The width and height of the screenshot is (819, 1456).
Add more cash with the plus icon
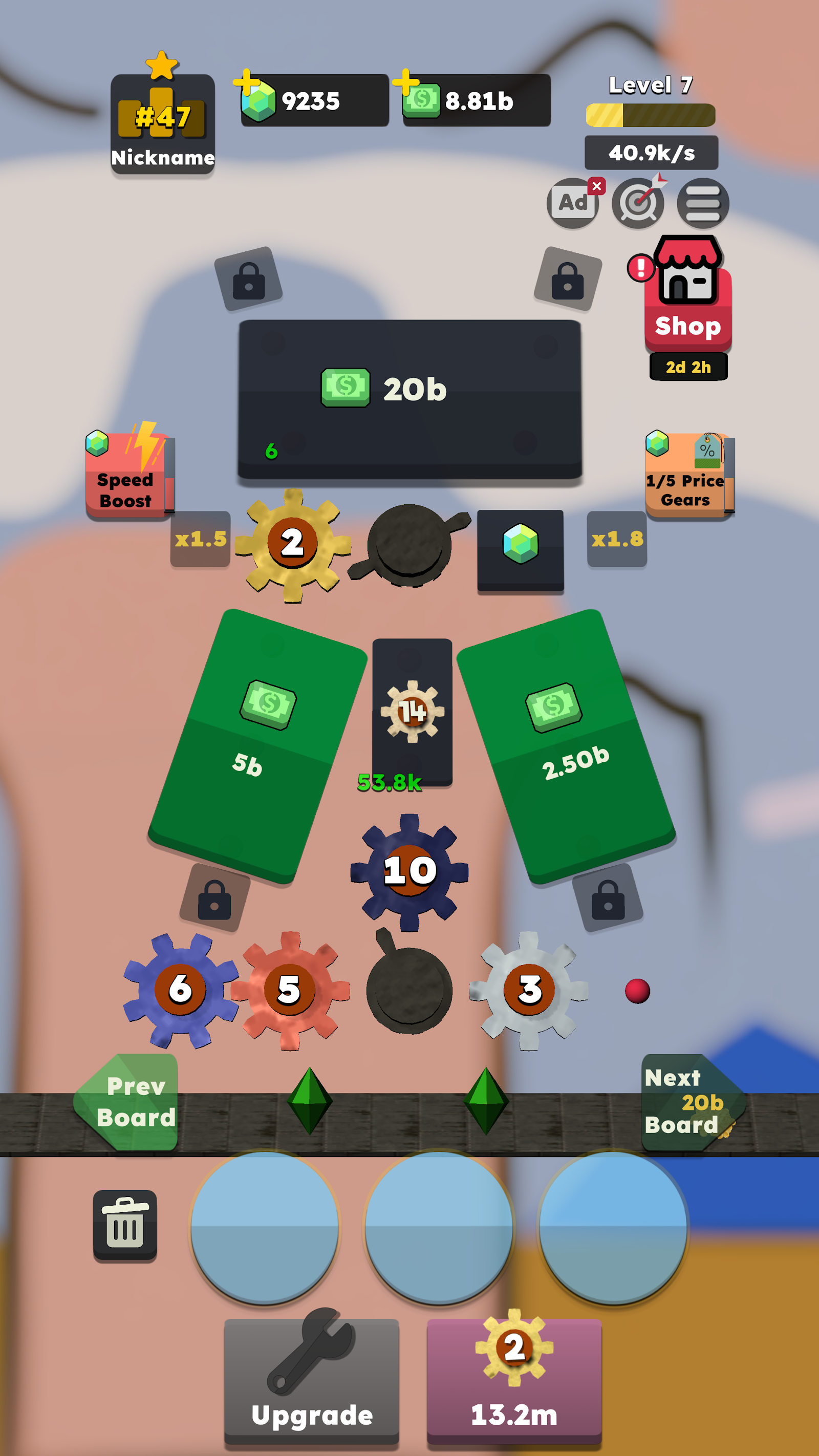(406, 83)
